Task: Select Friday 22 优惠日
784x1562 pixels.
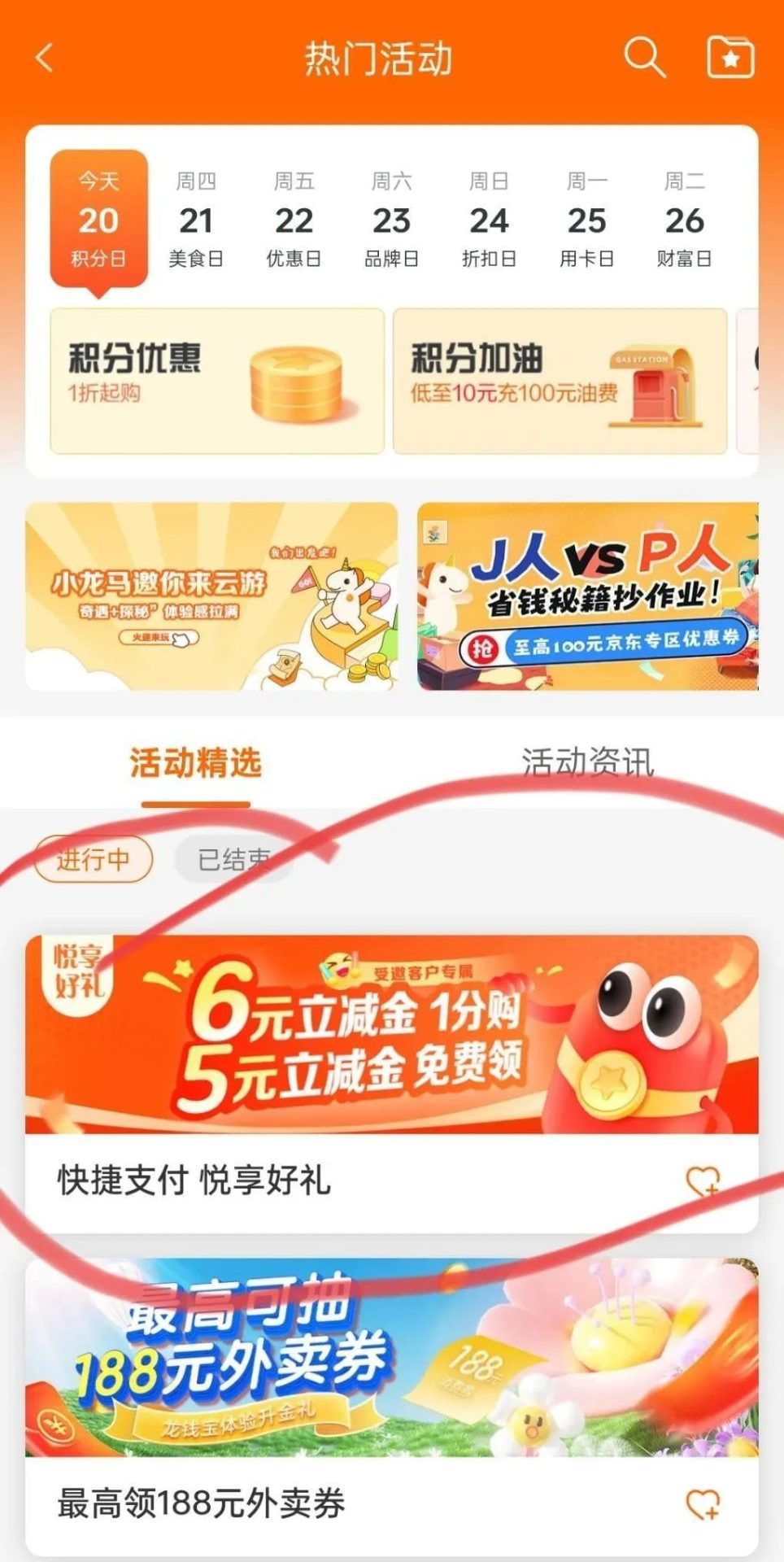Action: [x=294, y=220]
